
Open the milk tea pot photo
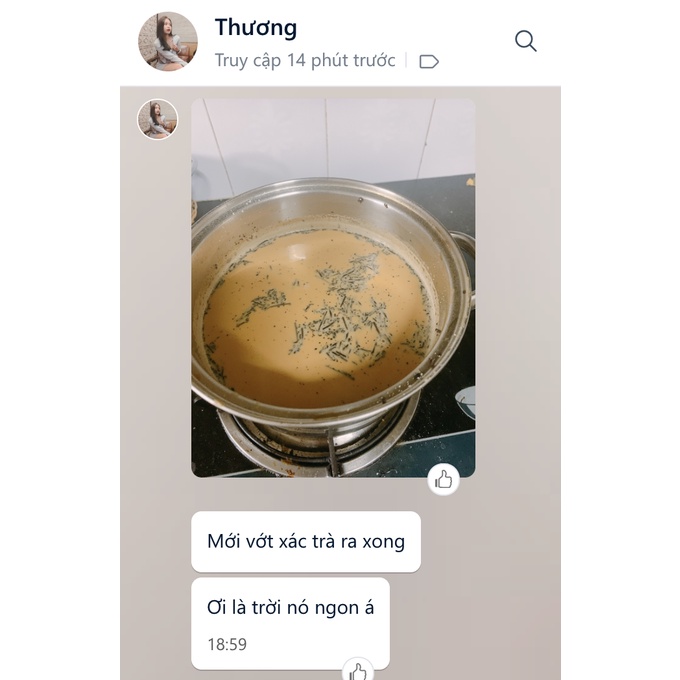tap(332, 285)
